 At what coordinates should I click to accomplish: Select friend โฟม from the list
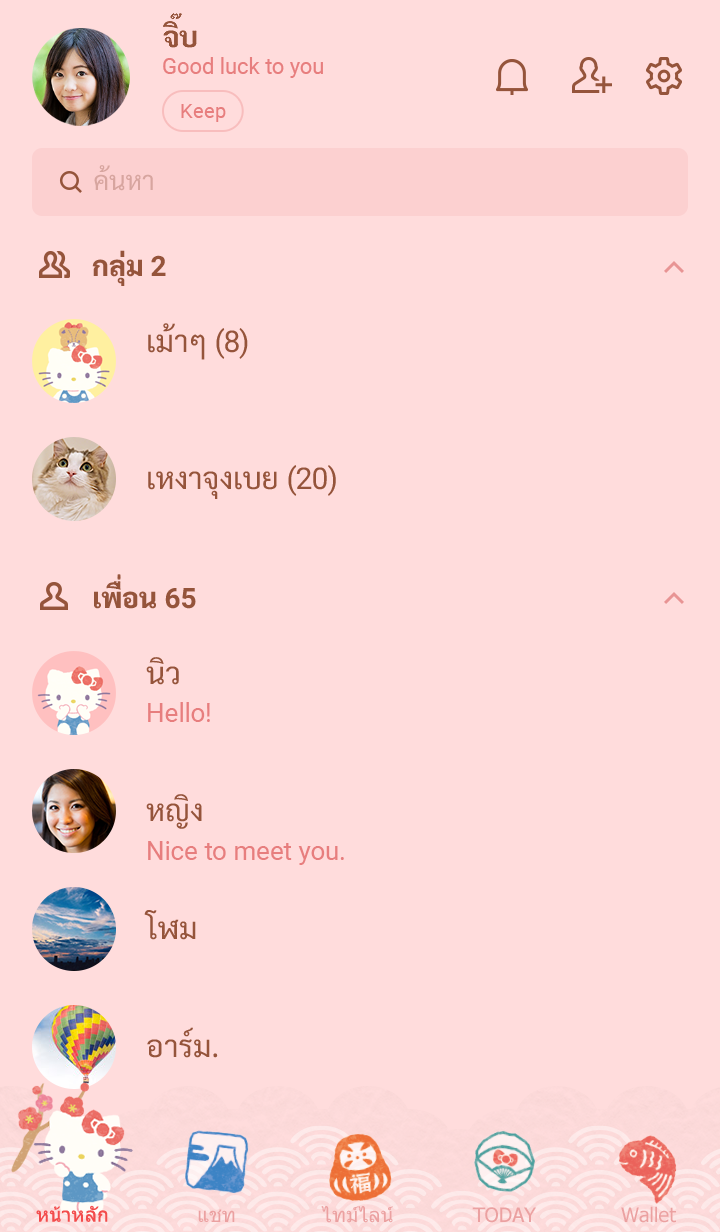tap(172, 929)
